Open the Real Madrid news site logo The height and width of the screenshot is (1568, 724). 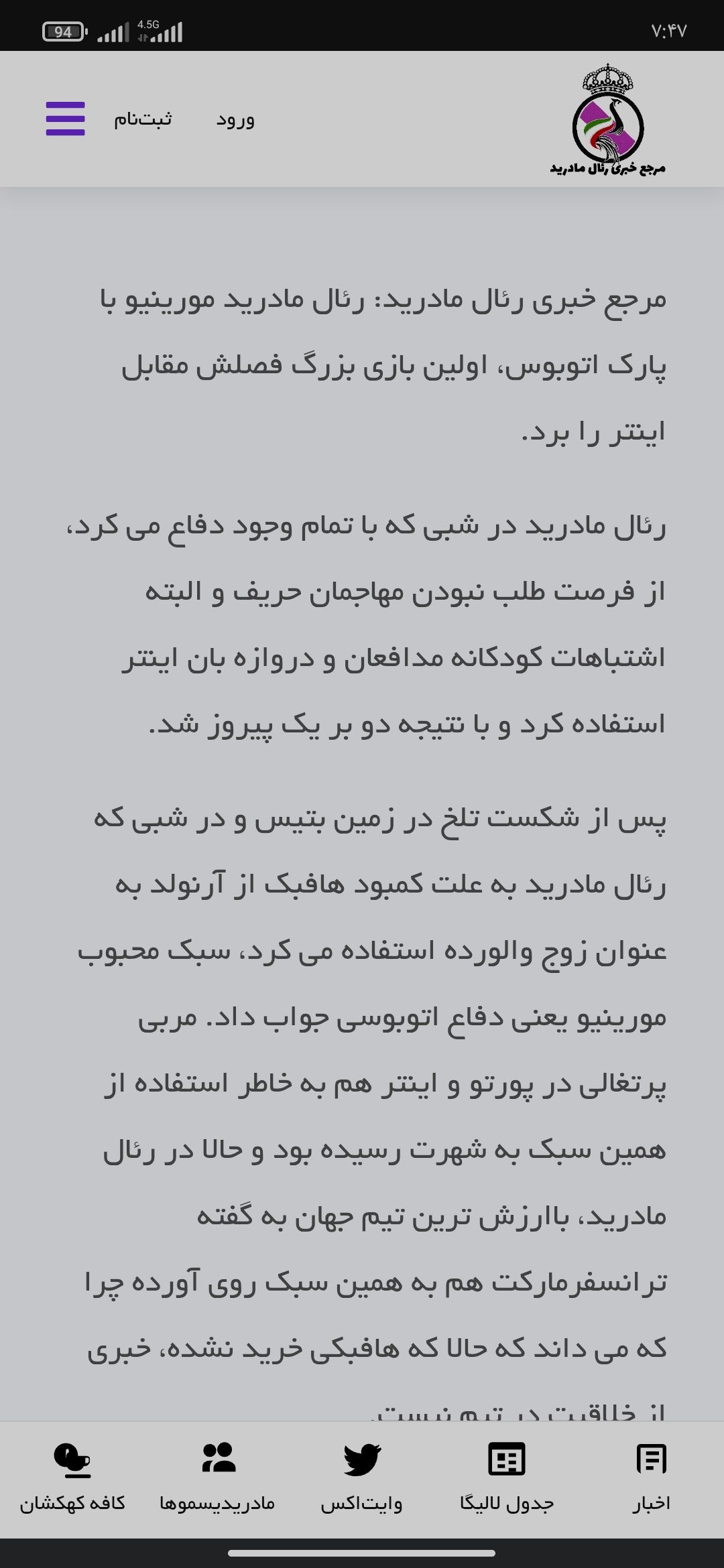tap(607, 119)
